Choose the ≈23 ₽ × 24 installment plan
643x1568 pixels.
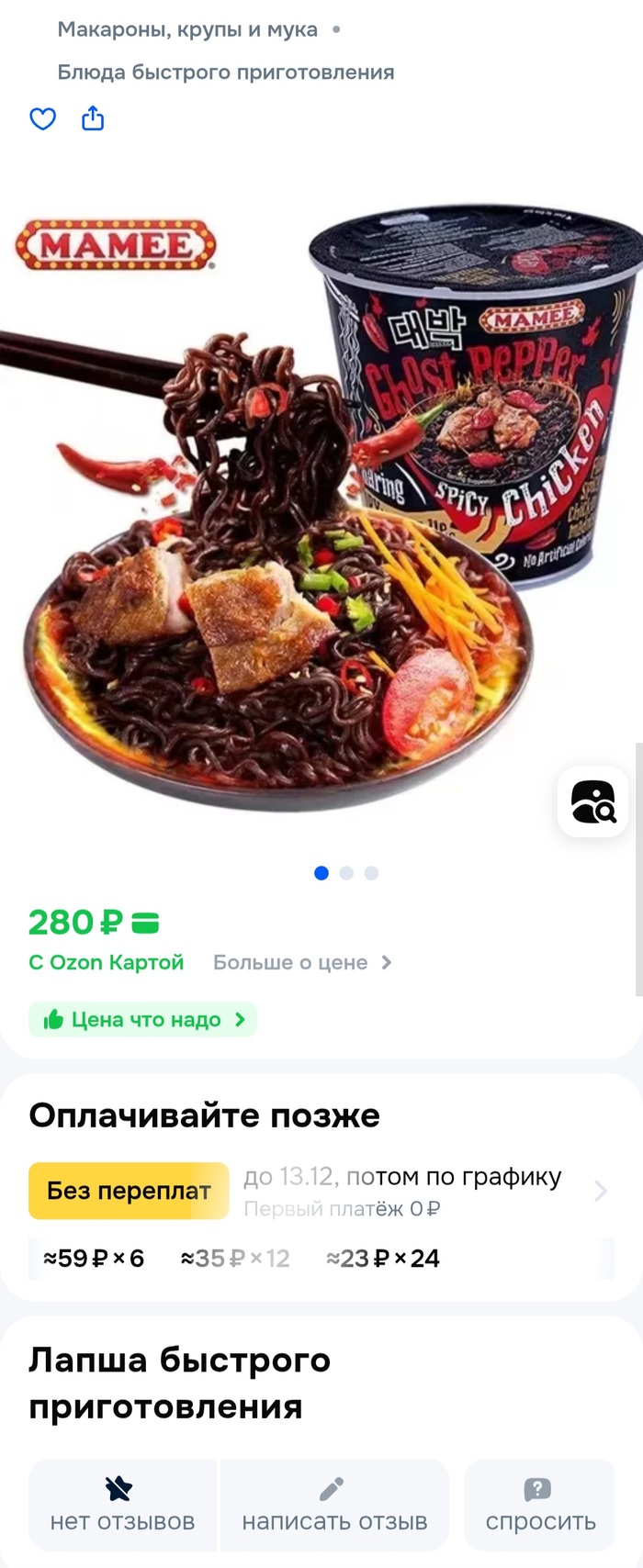pyautogui.click(x=383, y=1259)
